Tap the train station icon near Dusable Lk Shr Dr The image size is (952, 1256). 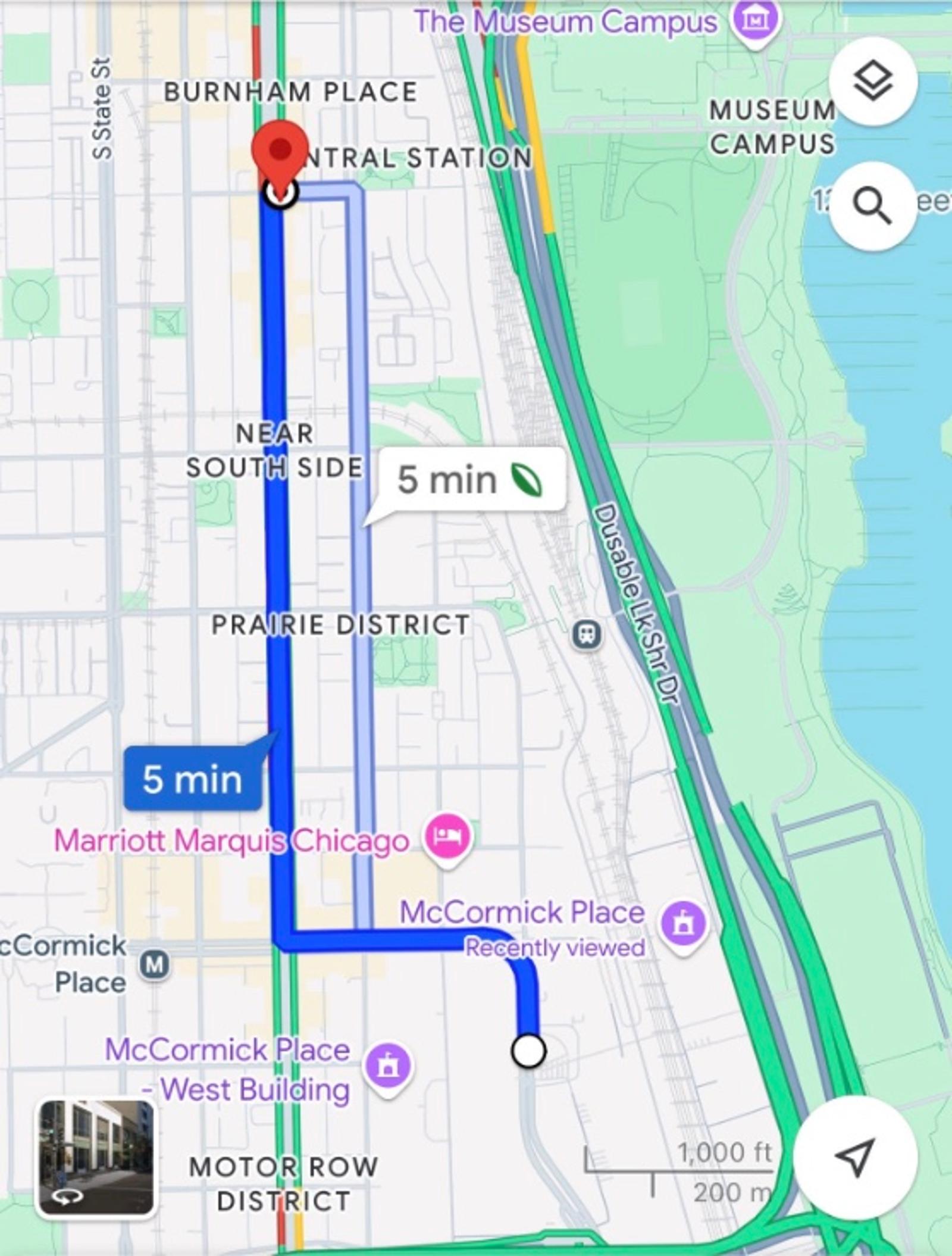587,635
